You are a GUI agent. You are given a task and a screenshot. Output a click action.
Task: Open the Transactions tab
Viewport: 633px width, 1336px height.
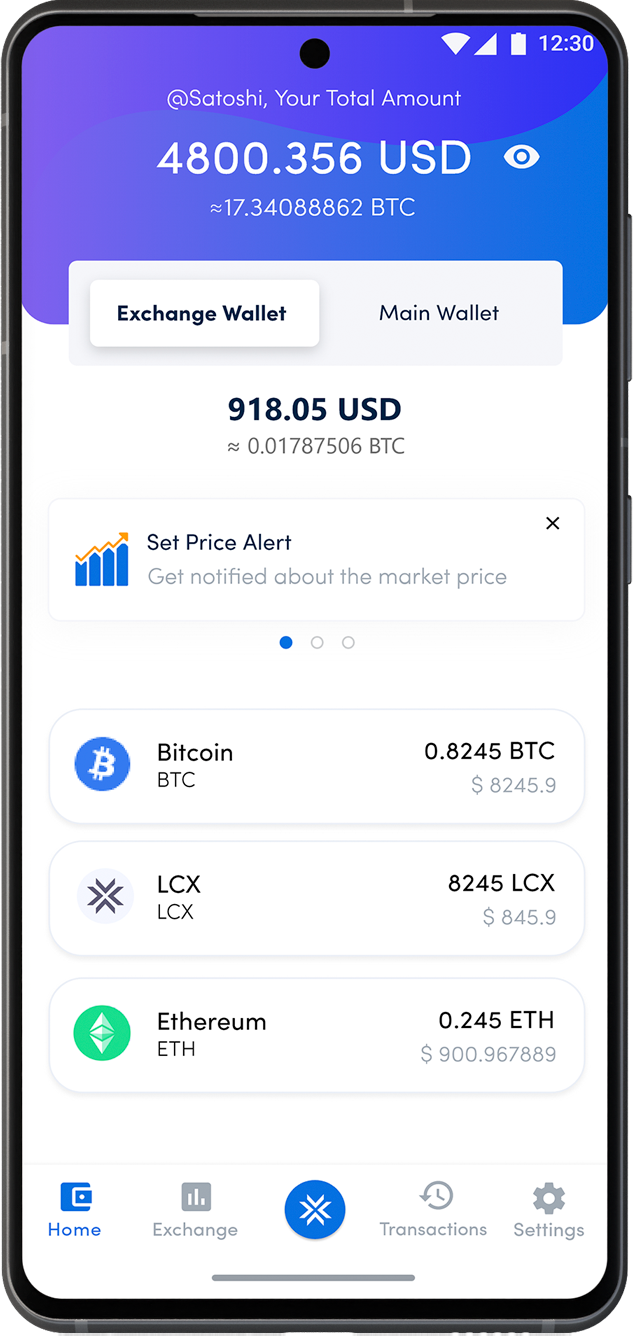[x=433, y=1210]
